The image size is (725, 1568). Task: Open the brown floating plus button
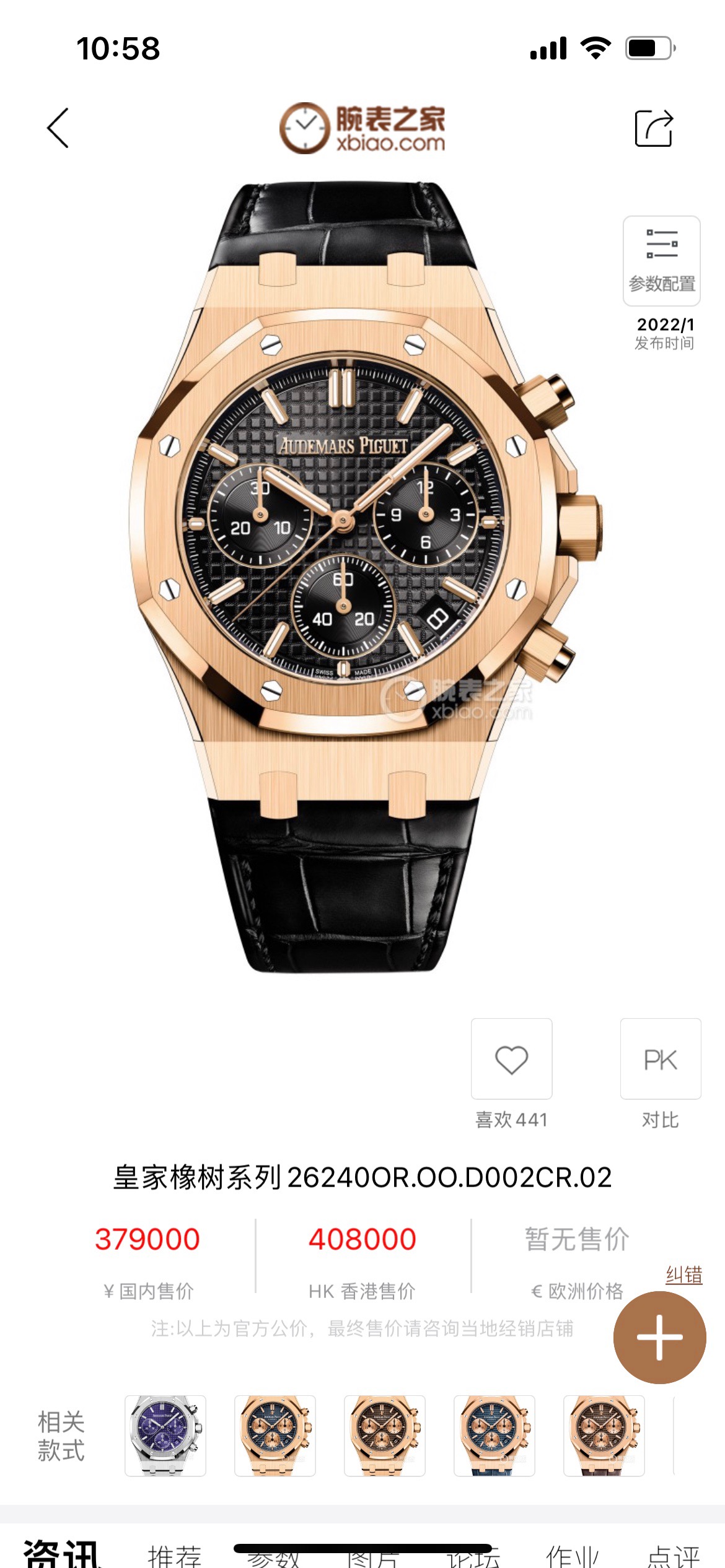659,1338
